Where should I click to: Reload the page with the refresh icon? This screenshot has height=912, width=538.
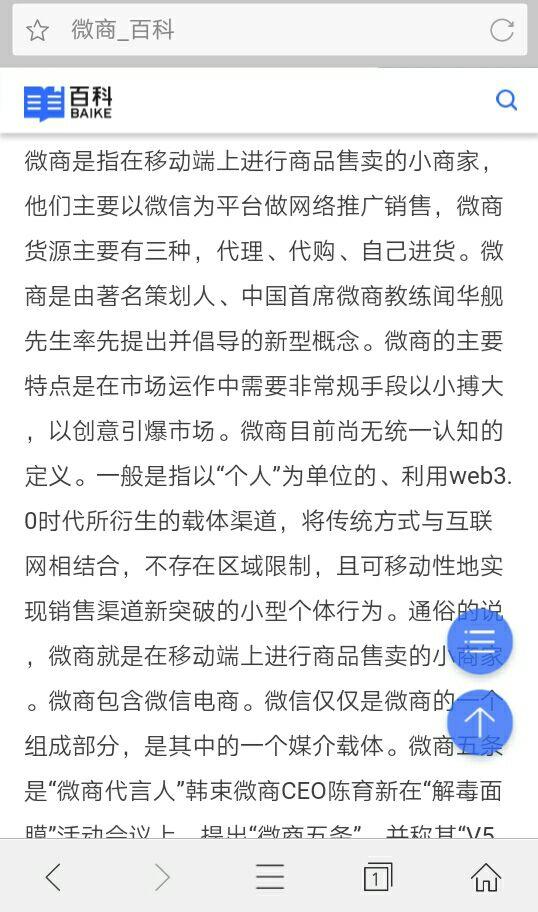tap(501, 30)
